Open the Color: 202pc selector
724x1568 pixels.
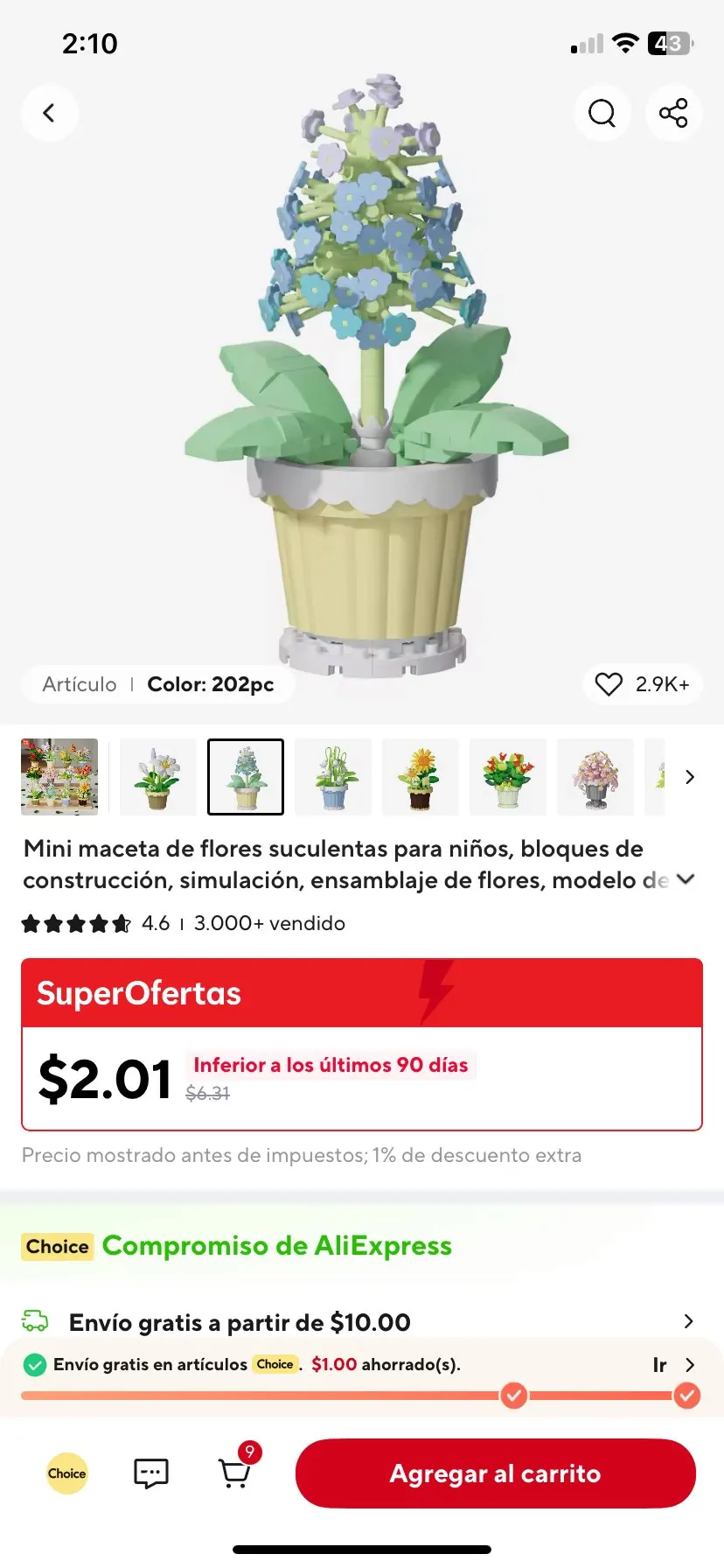[x=212, y=684]
